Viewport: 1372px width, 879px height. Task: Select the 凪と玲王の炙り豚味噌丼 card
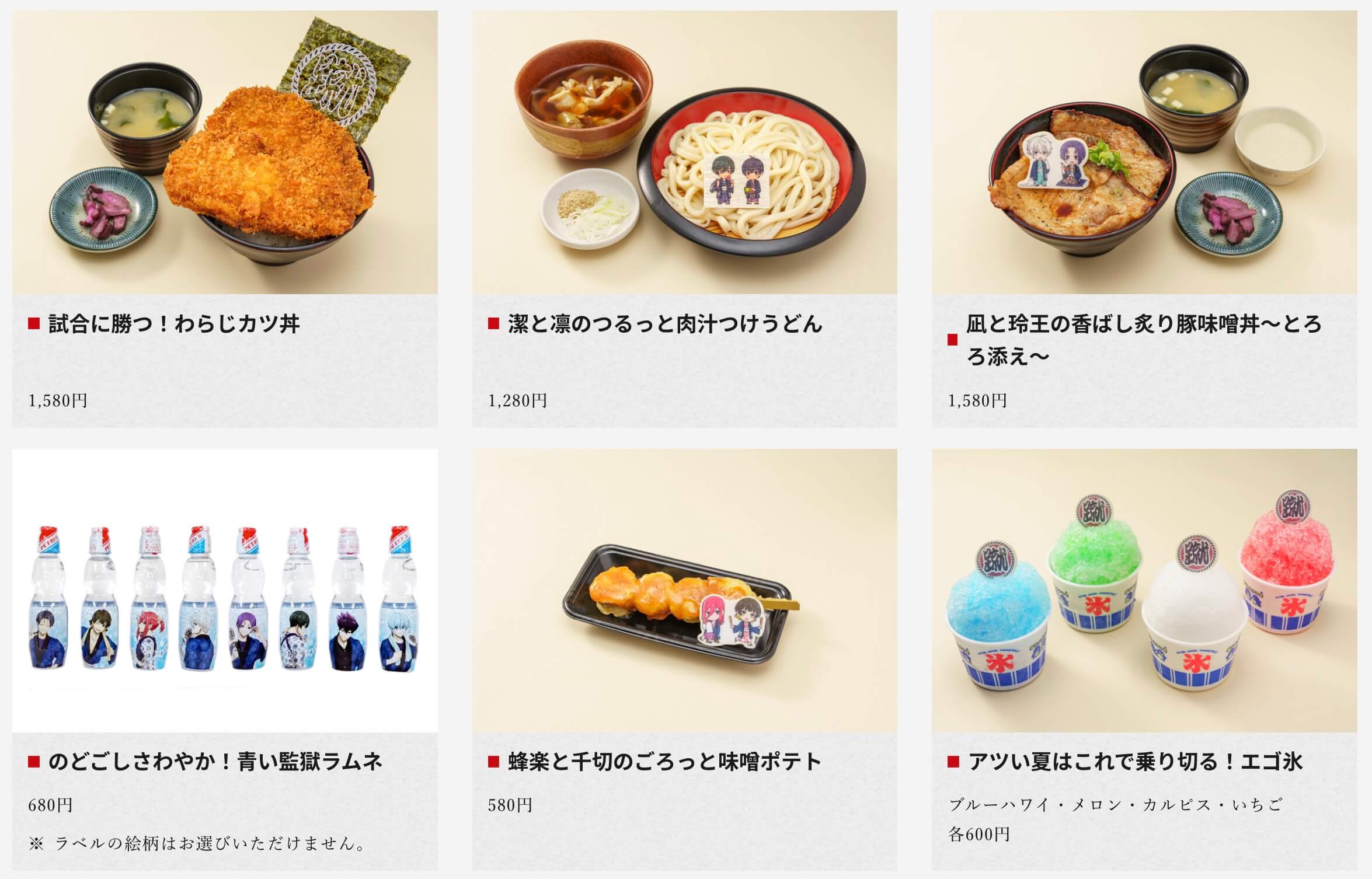(1144, 219)
